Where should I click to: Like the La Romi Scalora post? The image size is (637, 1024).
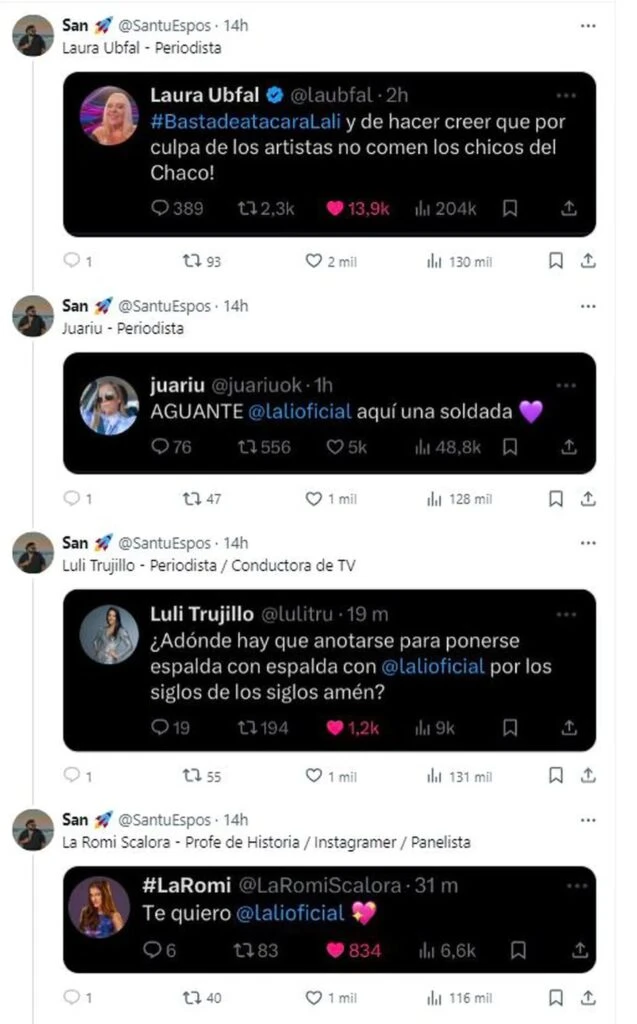[x=313, y=997]
